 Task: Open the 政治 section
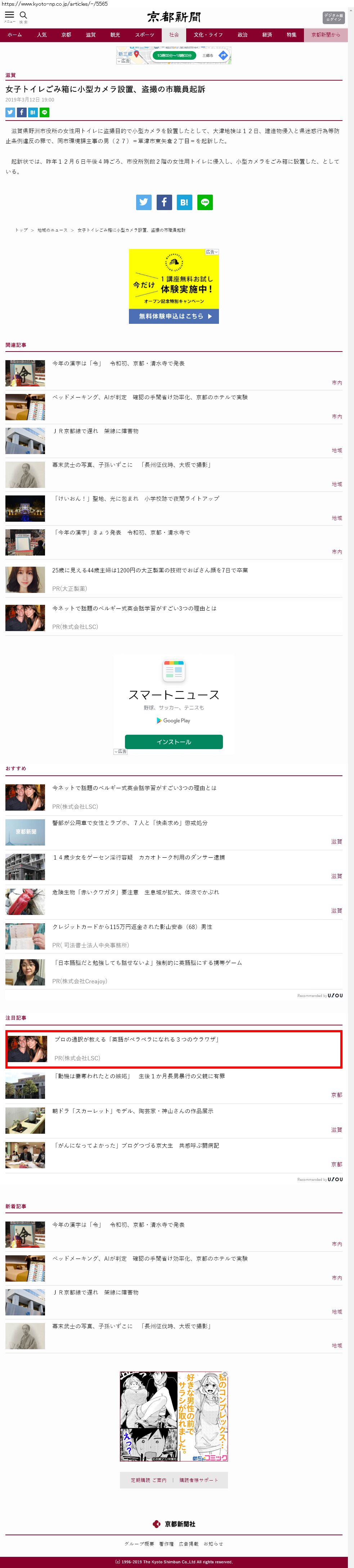pyautogui.click(x=242, y=35)
